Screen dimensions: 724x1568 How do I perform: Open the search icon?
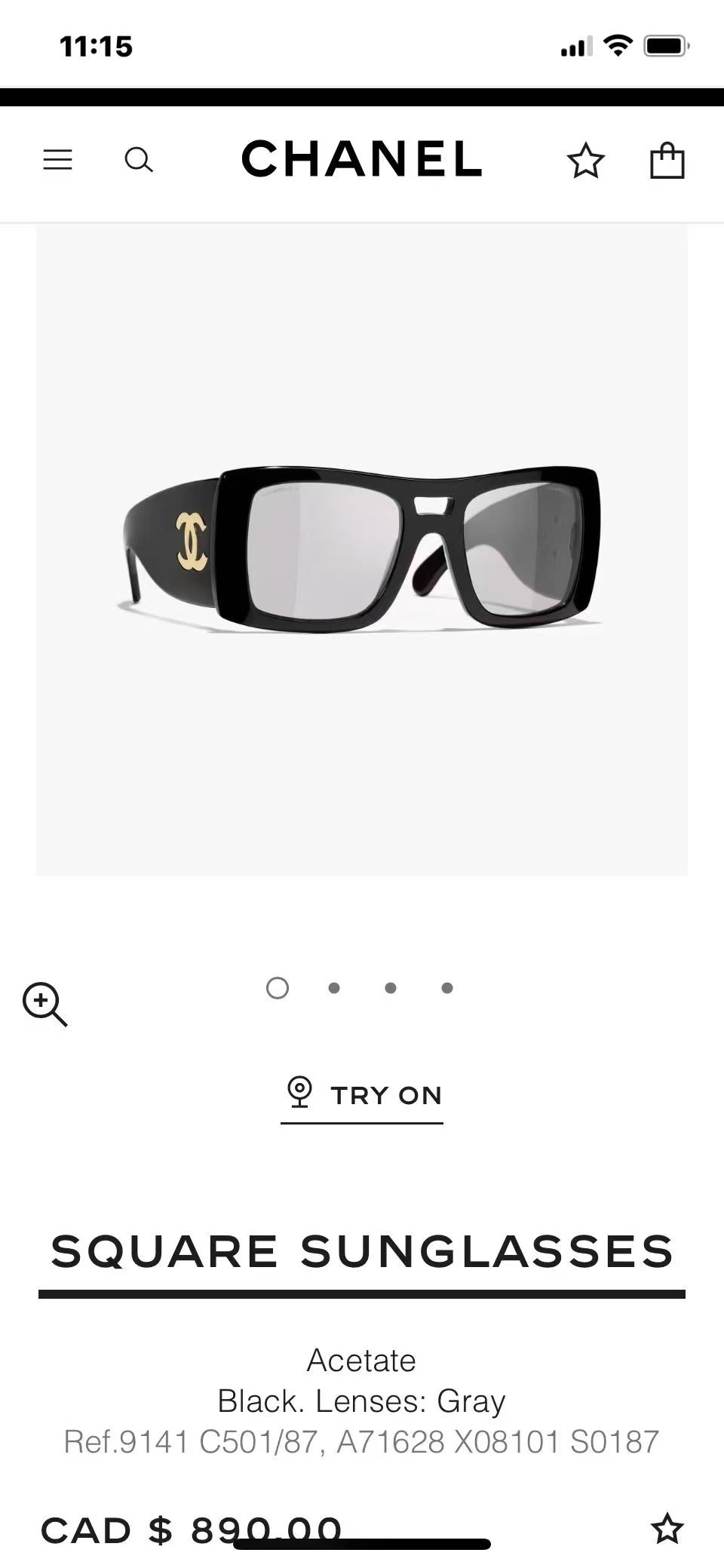(x=140, y=160)
